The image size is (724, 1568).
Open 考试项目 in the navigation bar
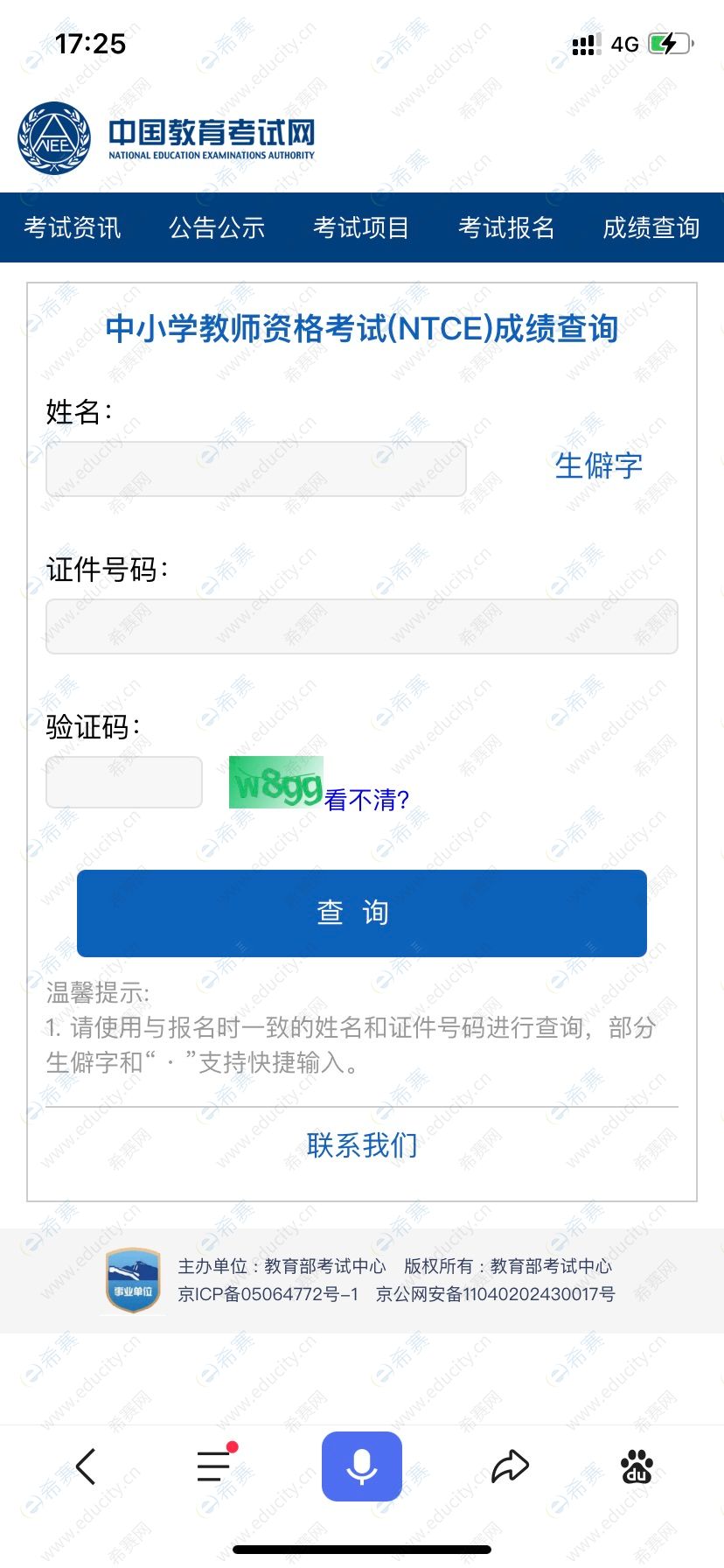click(x=361, y=227)
